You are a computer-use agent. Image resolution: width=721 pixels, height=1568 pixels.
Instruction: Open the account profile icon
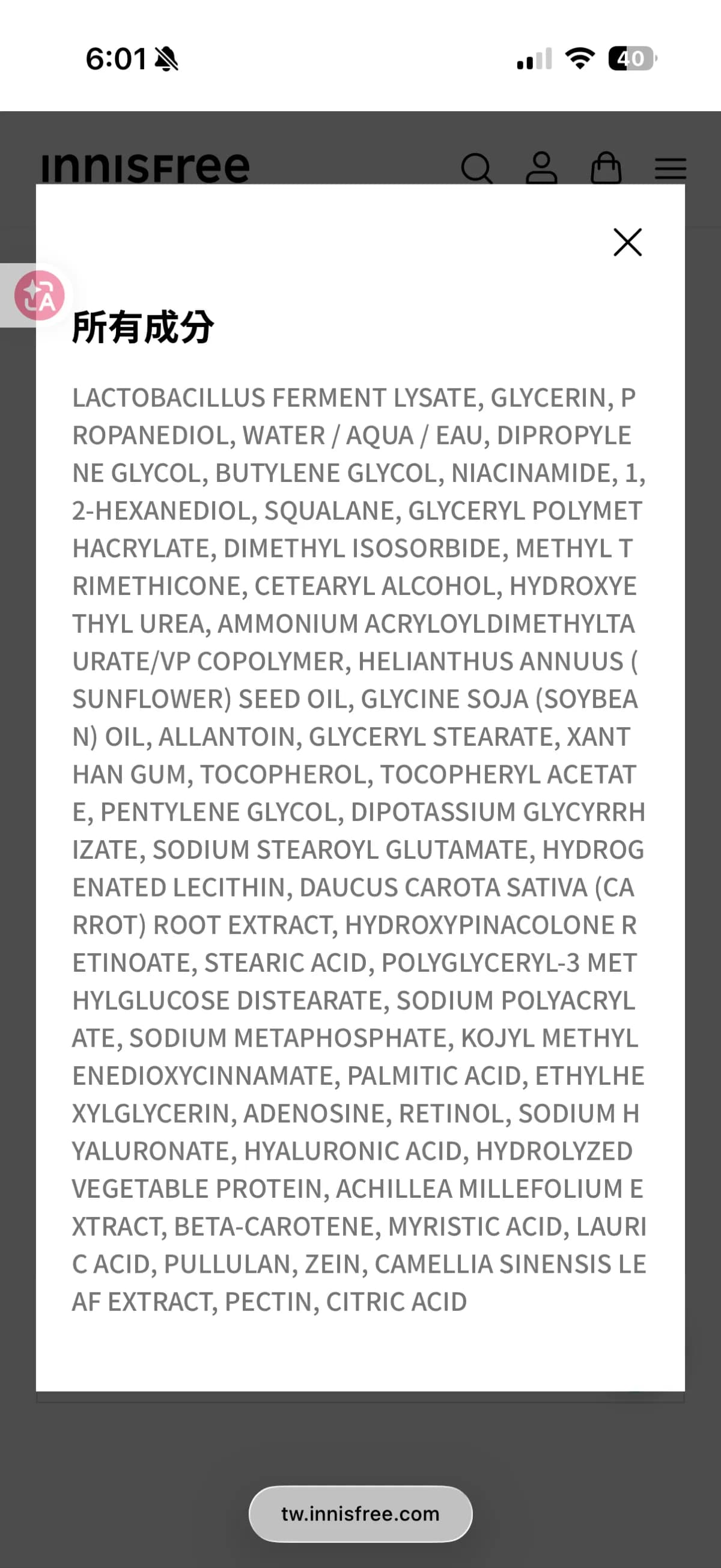click(541, 168)
